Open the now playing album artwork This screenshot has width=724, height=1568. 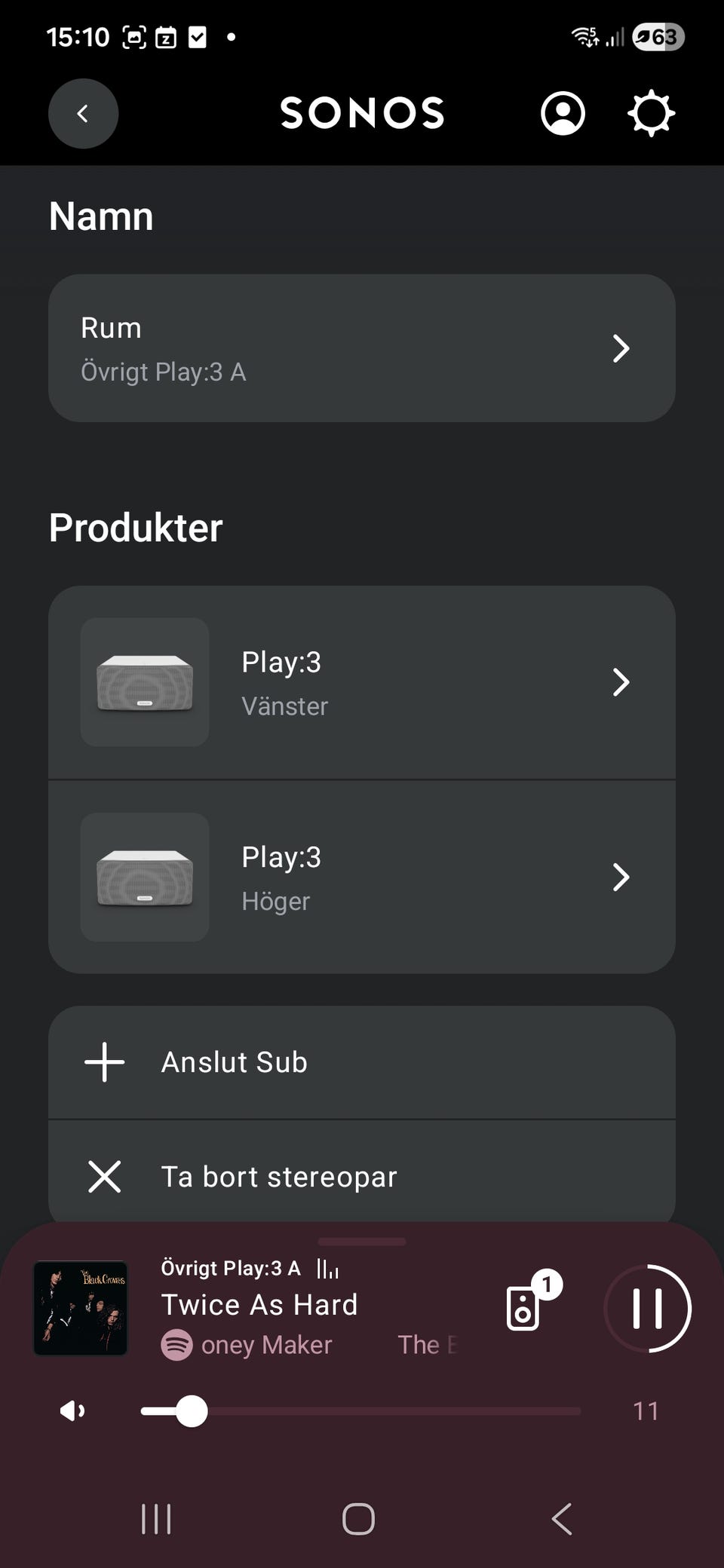pos(81,1308)
